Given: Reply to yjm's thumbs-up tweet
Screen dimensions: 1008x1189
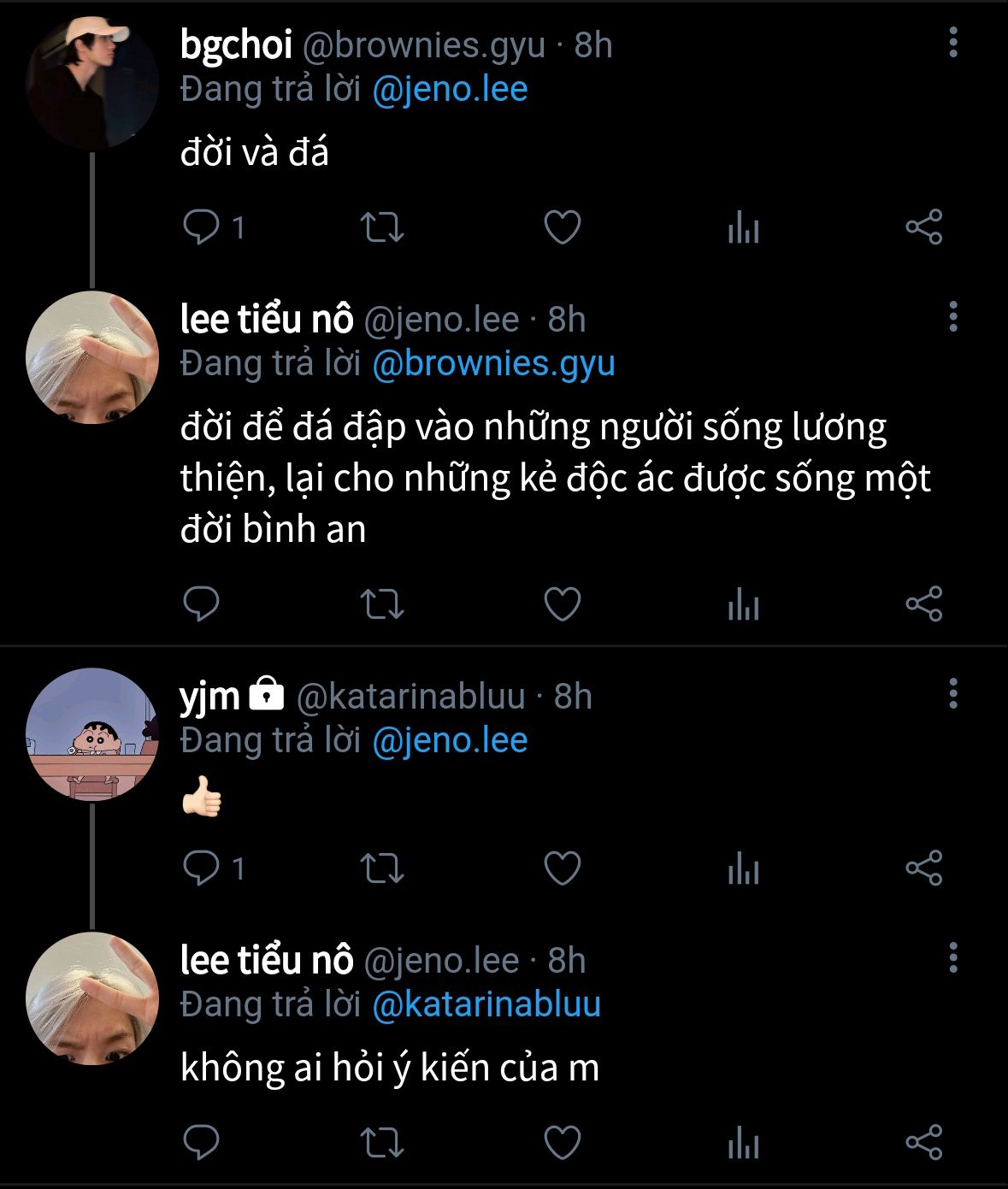Looking at the screenshot, I should pyautogui.click(x=202, y=868).
